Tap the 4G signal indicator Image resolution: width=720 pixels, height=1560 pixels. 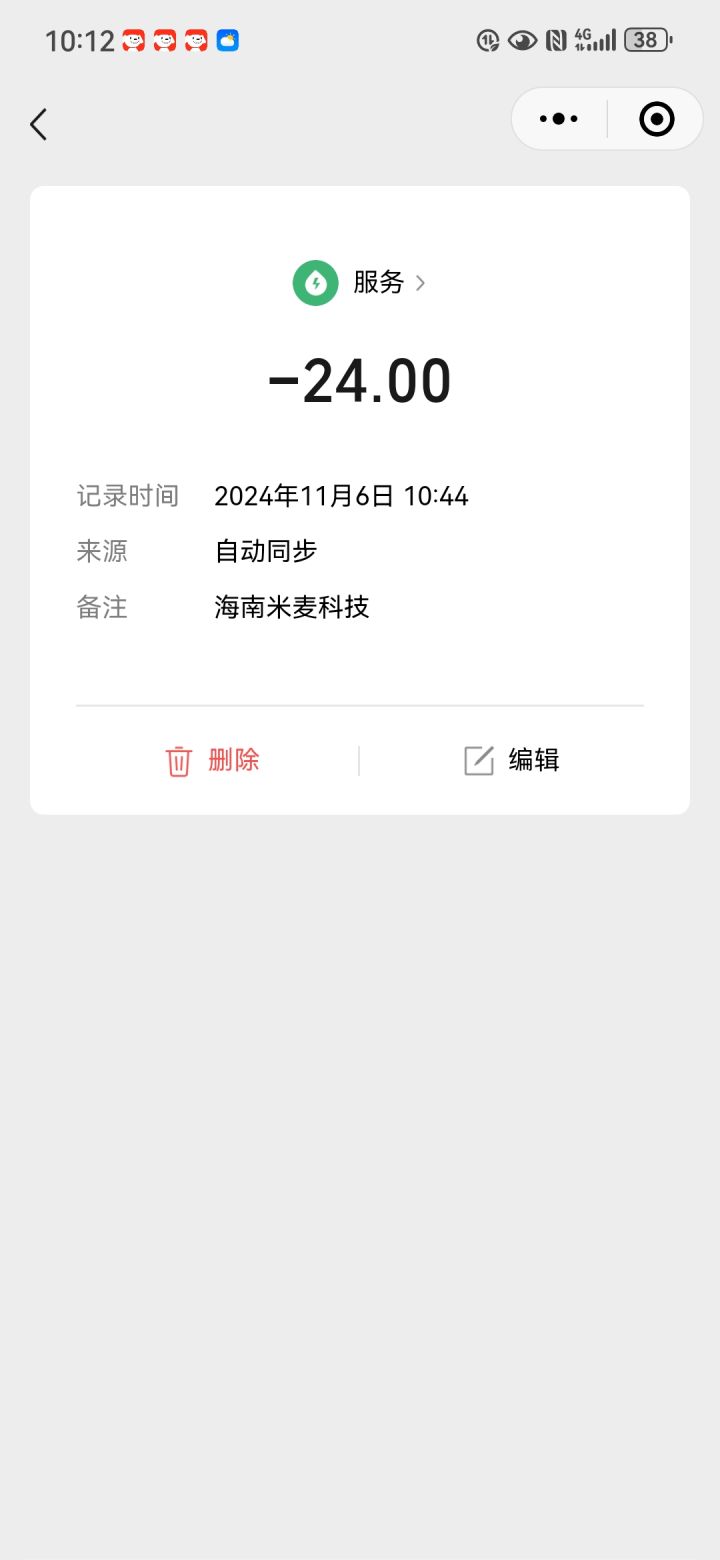[597, 40]
